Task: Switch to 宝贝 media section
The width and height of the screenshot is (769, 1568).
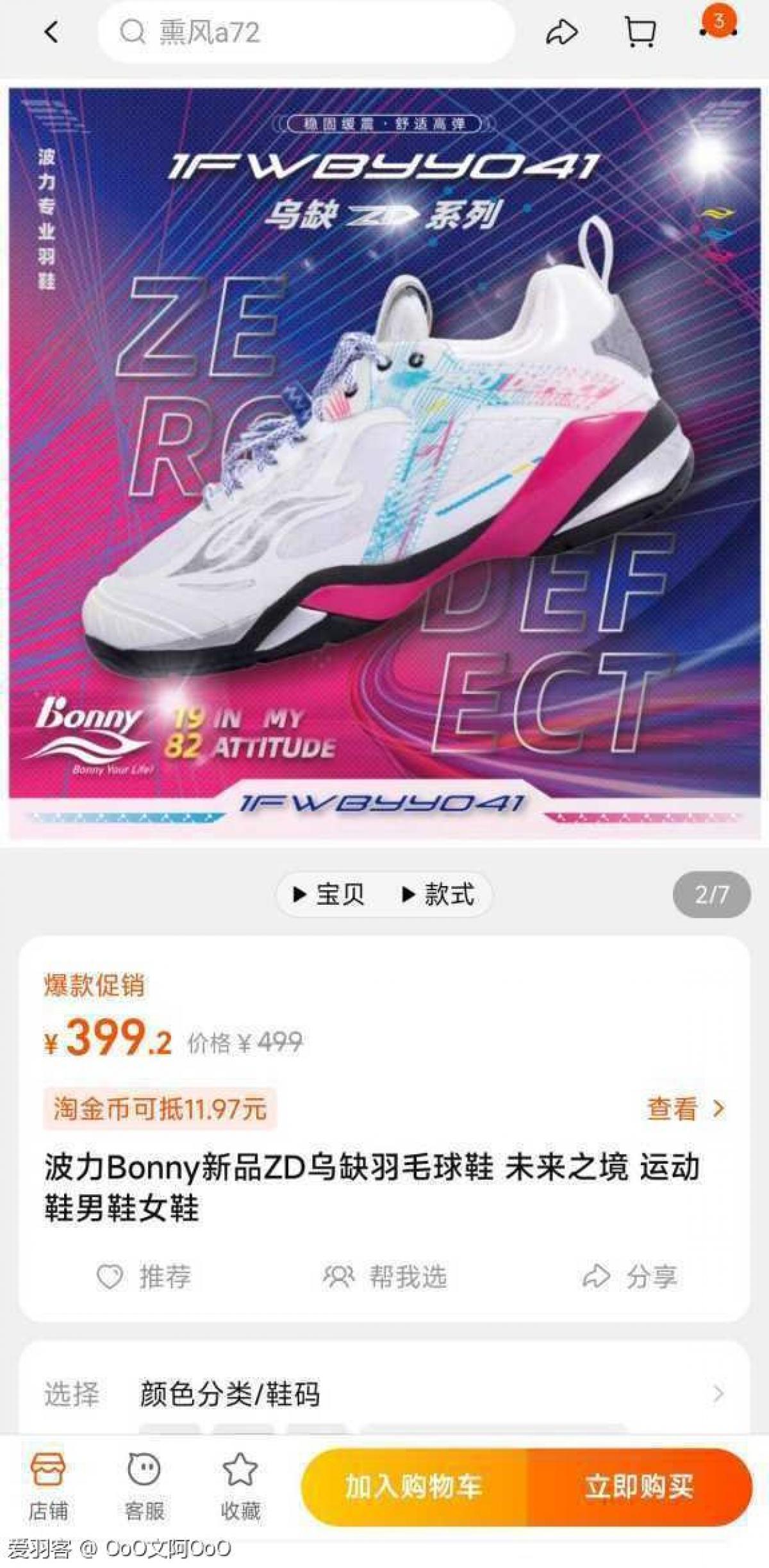Action: point(328,894)
